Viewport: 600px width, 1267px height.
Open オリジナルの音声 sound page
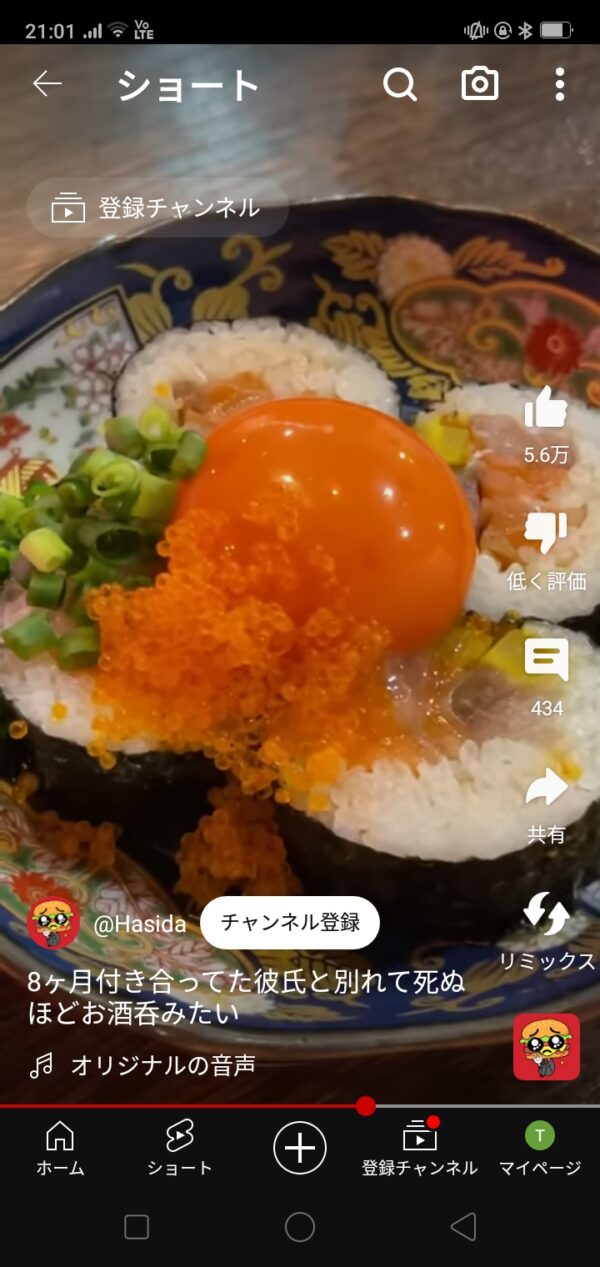coord(162,1066)
